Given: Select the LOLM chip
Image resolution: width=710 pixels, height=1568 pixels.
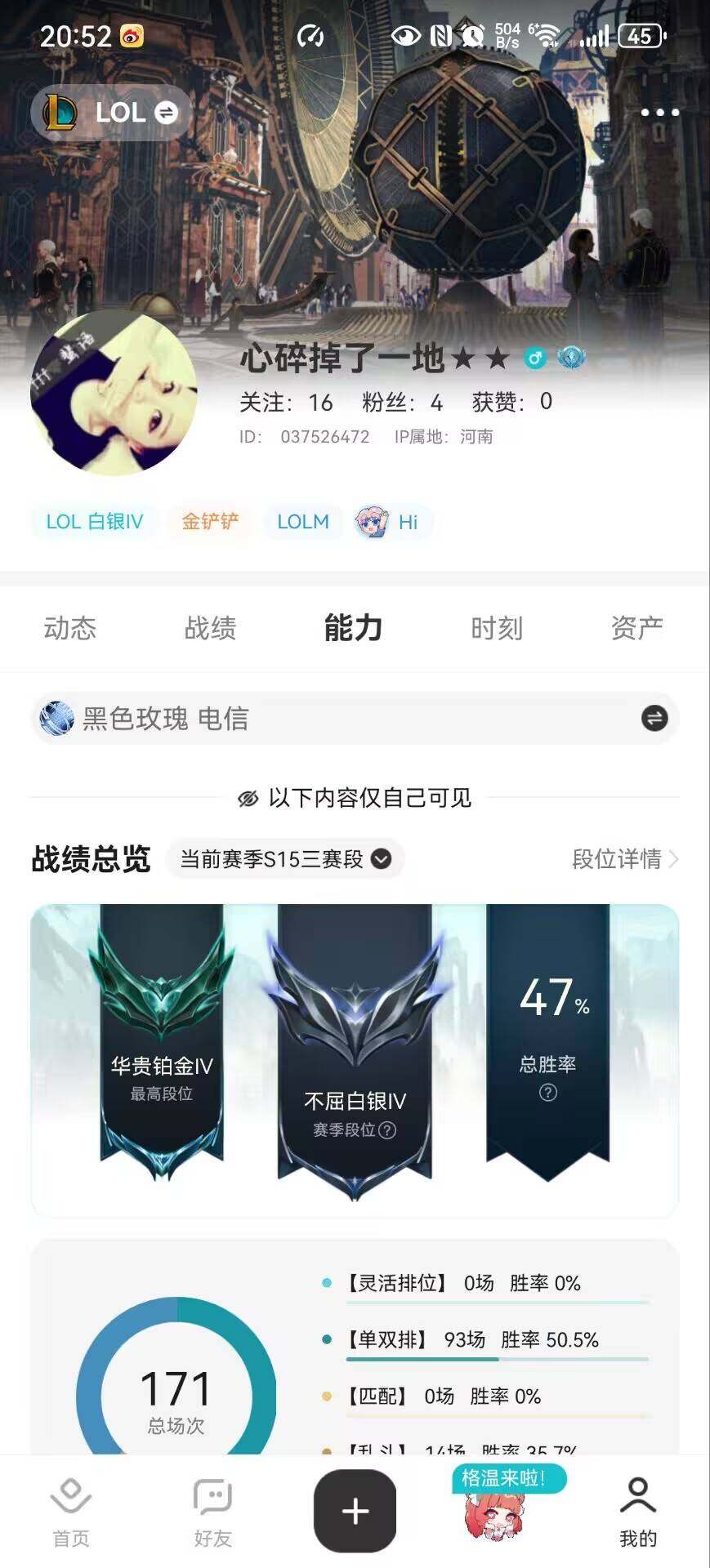Looking at the screenshot, I should (303, 522).
